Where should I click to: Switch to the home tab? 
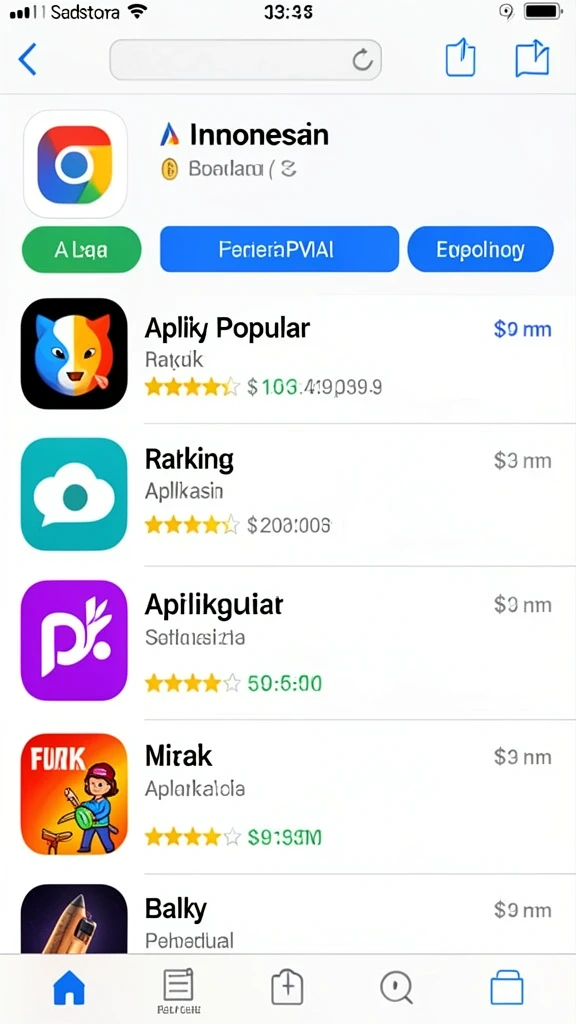[69, 987]
